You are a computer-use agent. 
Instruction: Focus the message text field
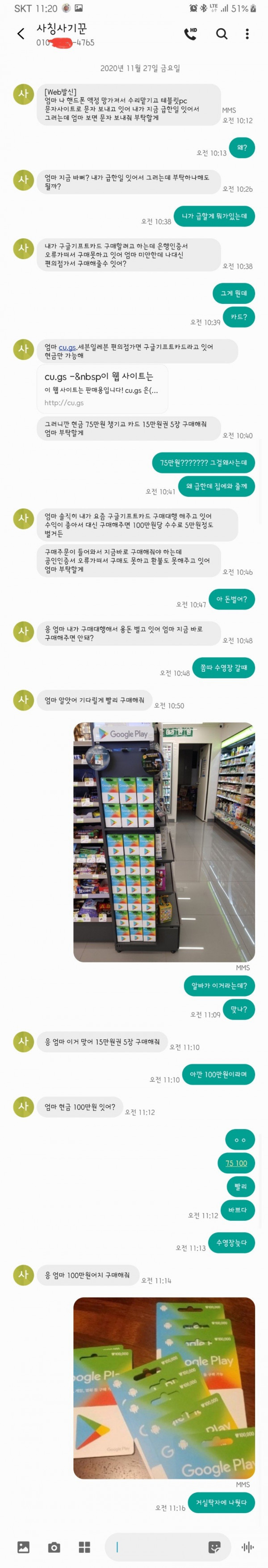(159, 1547)
